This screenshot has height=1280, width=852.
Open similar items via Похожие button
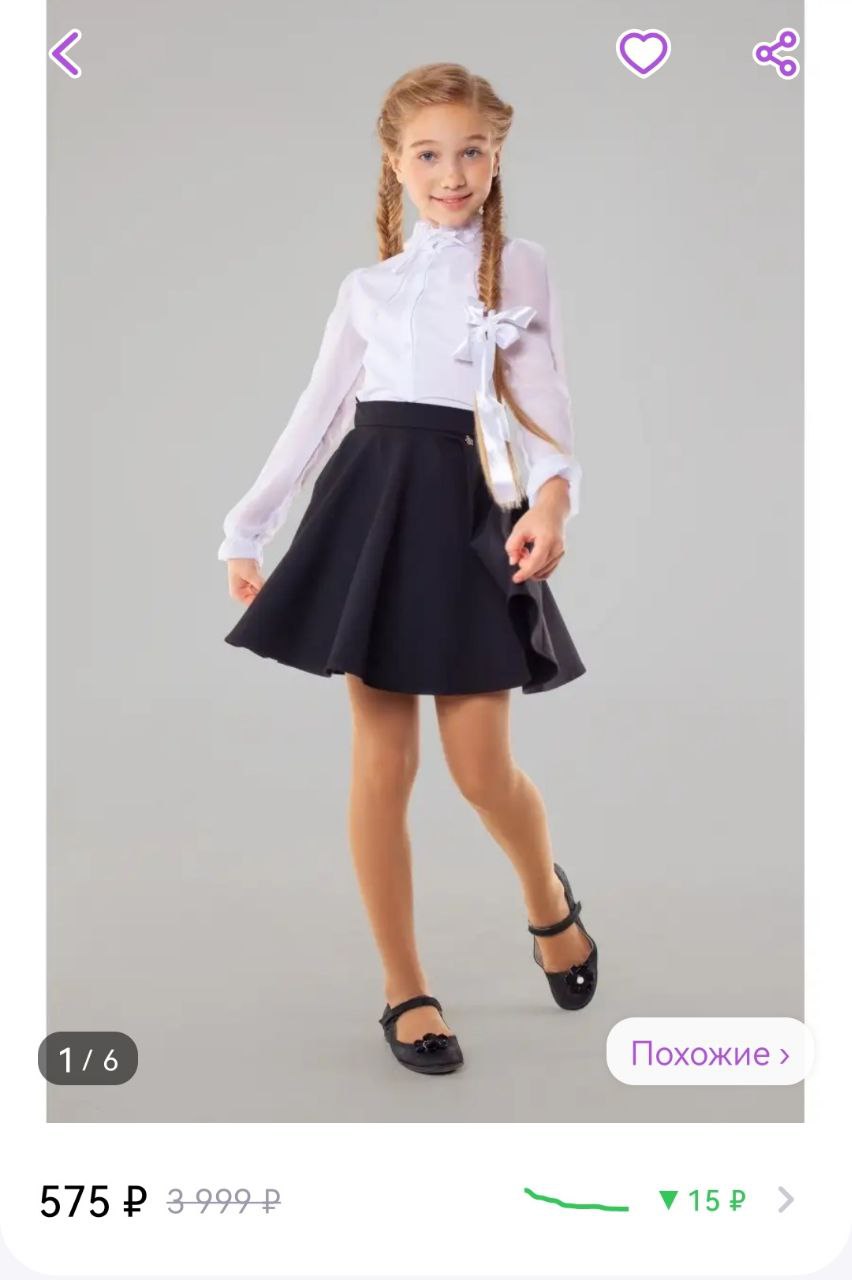pyautogui.click(x=709, y=1053)
